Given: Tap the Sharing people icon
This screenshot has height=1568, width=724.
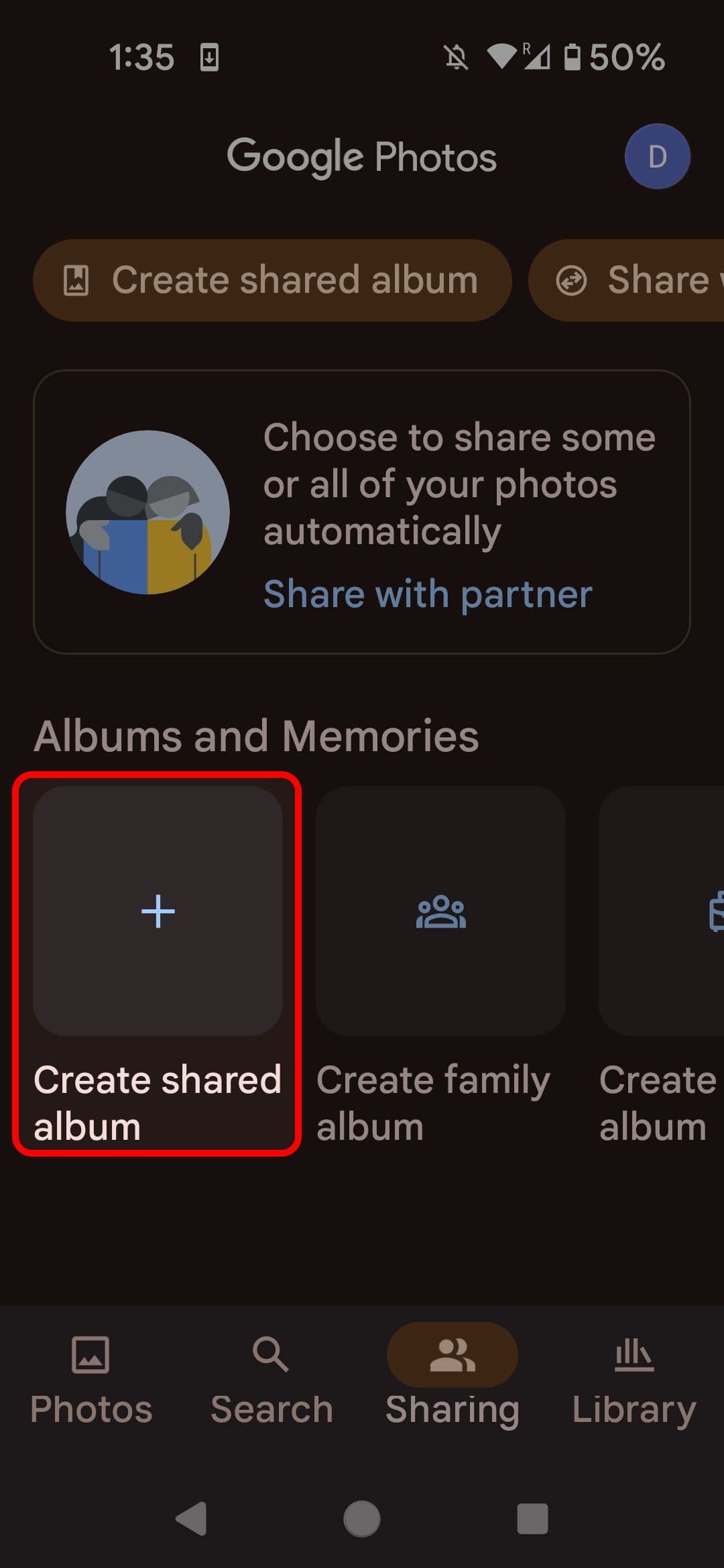Looking at the screenshot, I should (x=452, y=1354).
